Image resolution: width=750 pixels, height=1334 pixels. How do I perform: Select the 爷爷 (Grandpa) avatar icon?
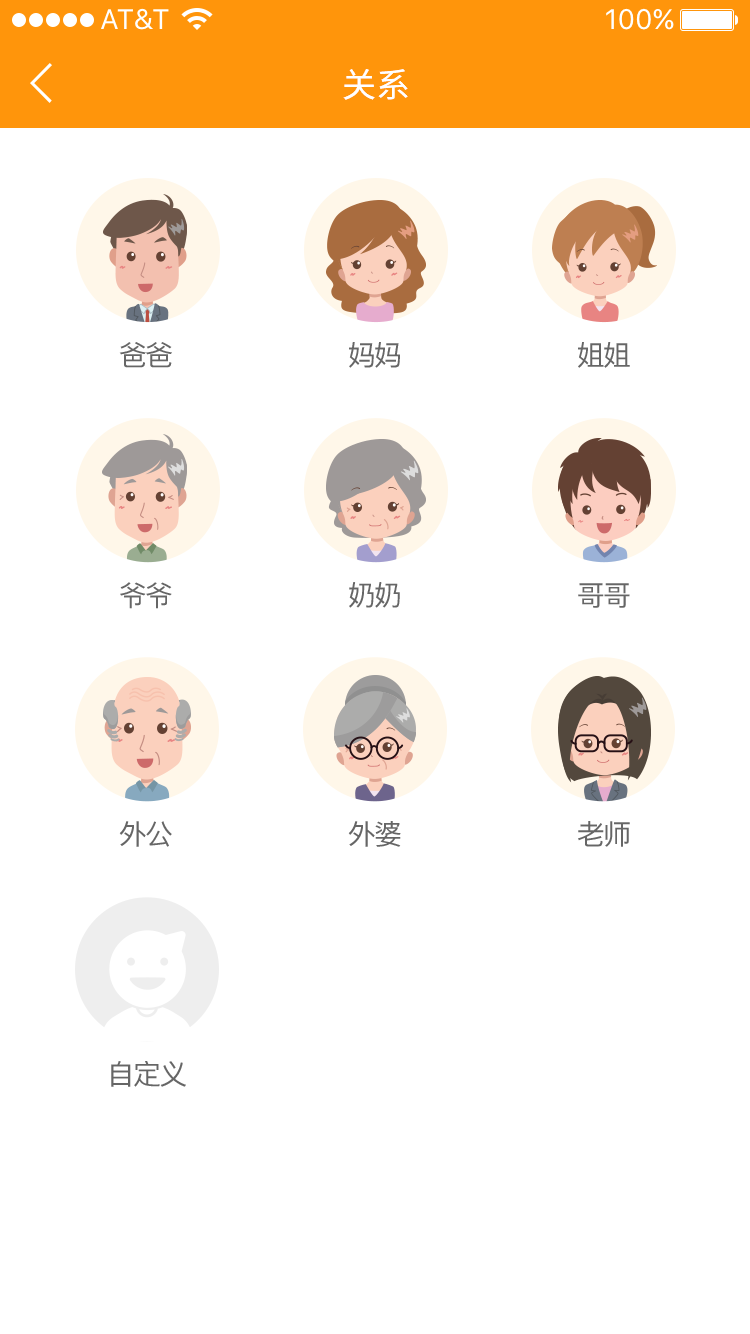click(147, 490)
